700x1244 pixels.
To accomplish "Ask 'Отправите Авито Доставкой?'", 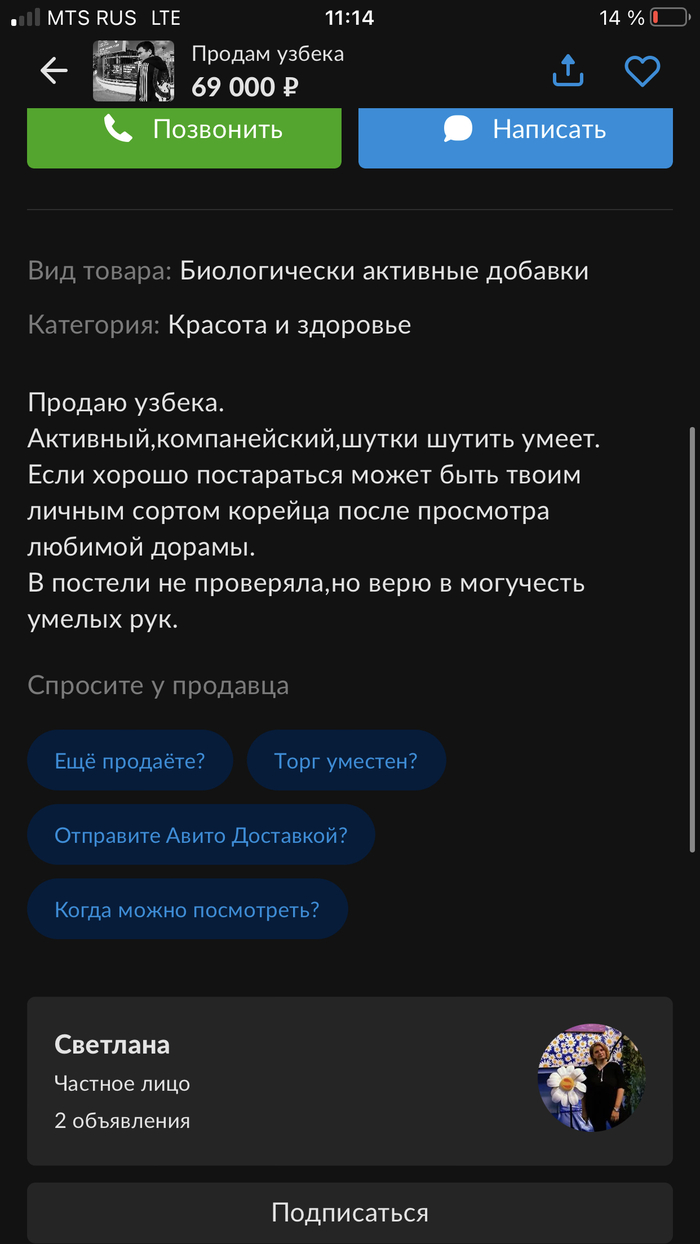I will click(x=201, y=835).
